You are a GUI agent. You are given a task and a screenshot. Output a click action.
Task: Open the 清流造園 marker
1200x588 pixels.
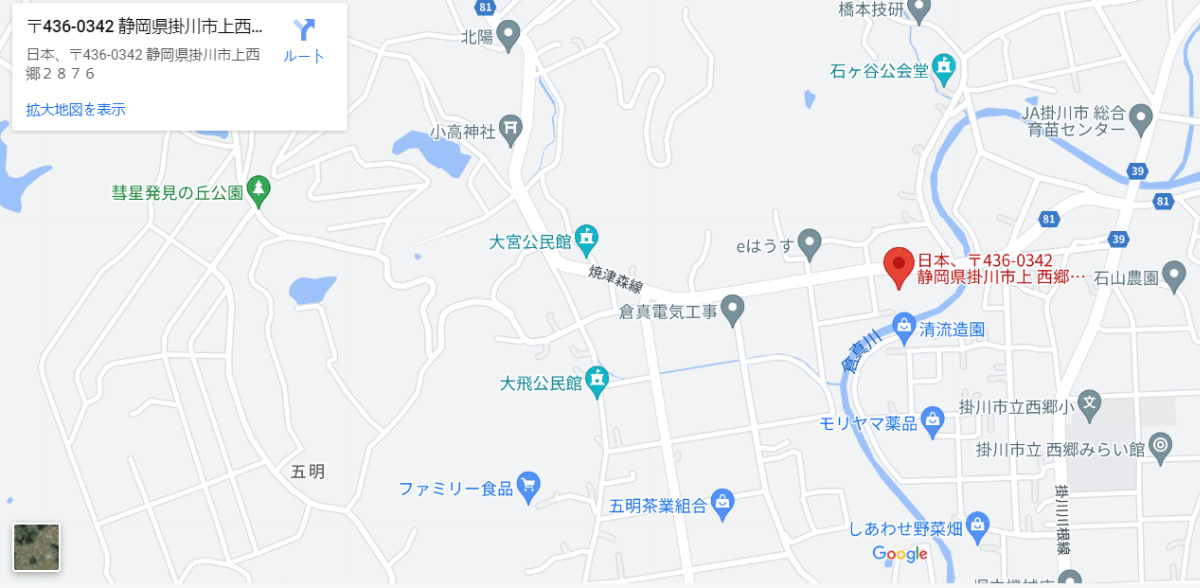pyautogui.click(x=904, y=326)
